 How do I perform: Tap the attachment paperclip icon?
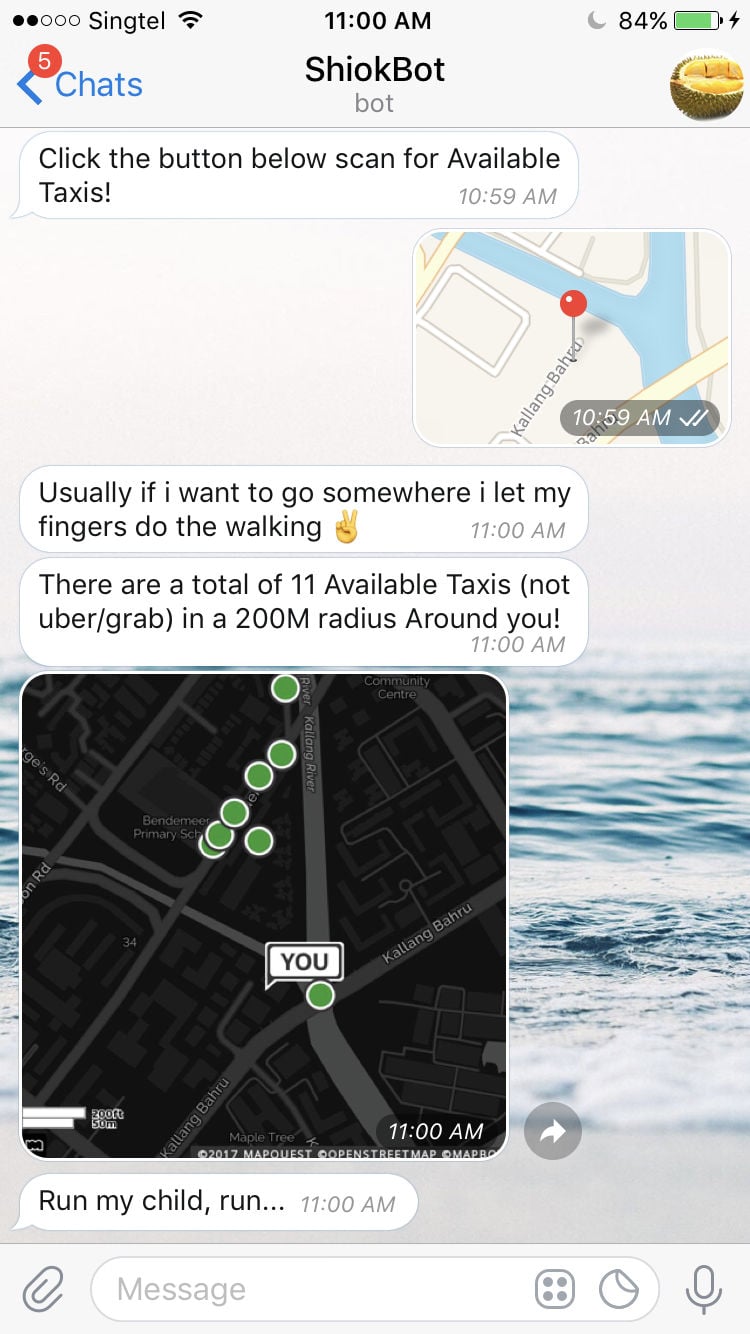click(x=43, y=1289)
